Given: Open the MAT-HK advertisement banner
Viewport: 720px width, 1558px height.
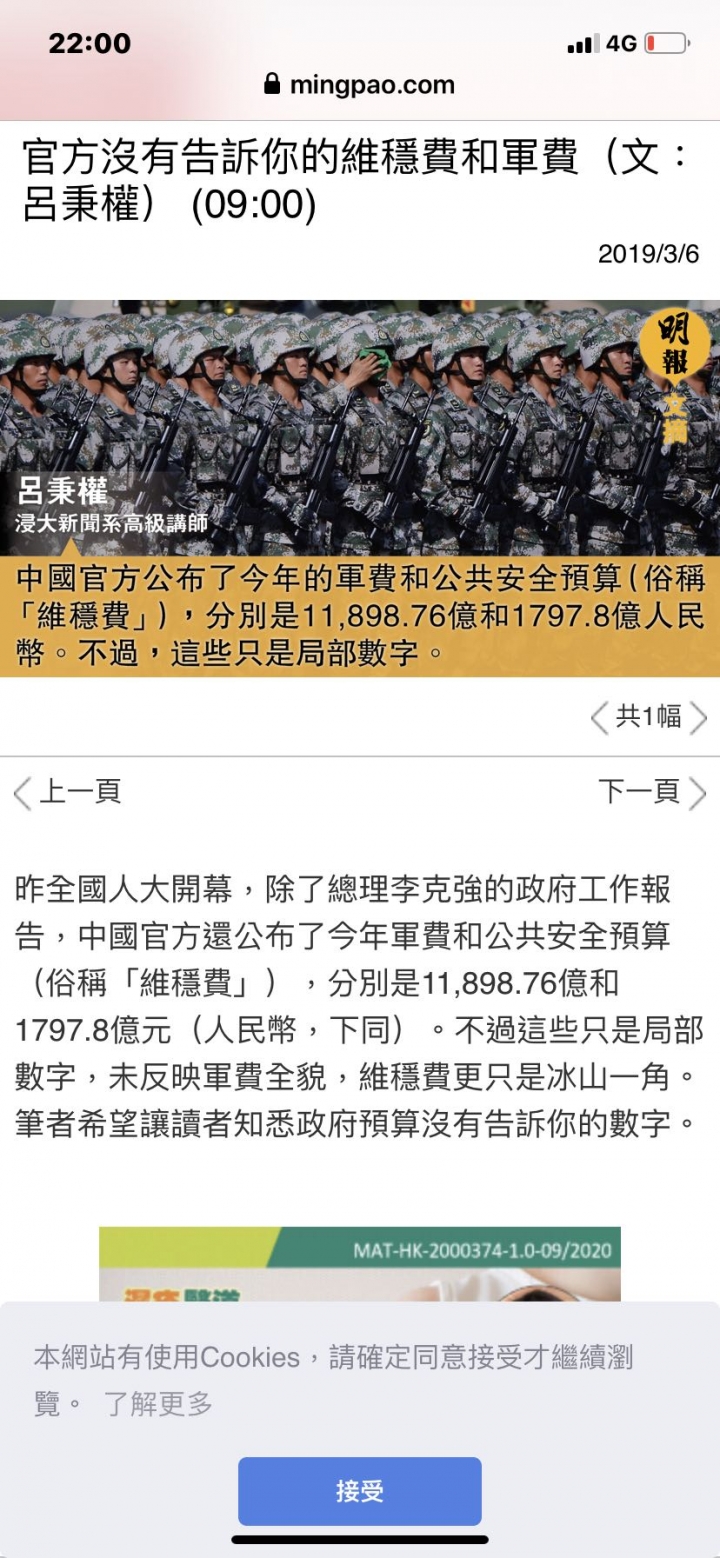Looking at the screenshot, I should (360, 1264).
